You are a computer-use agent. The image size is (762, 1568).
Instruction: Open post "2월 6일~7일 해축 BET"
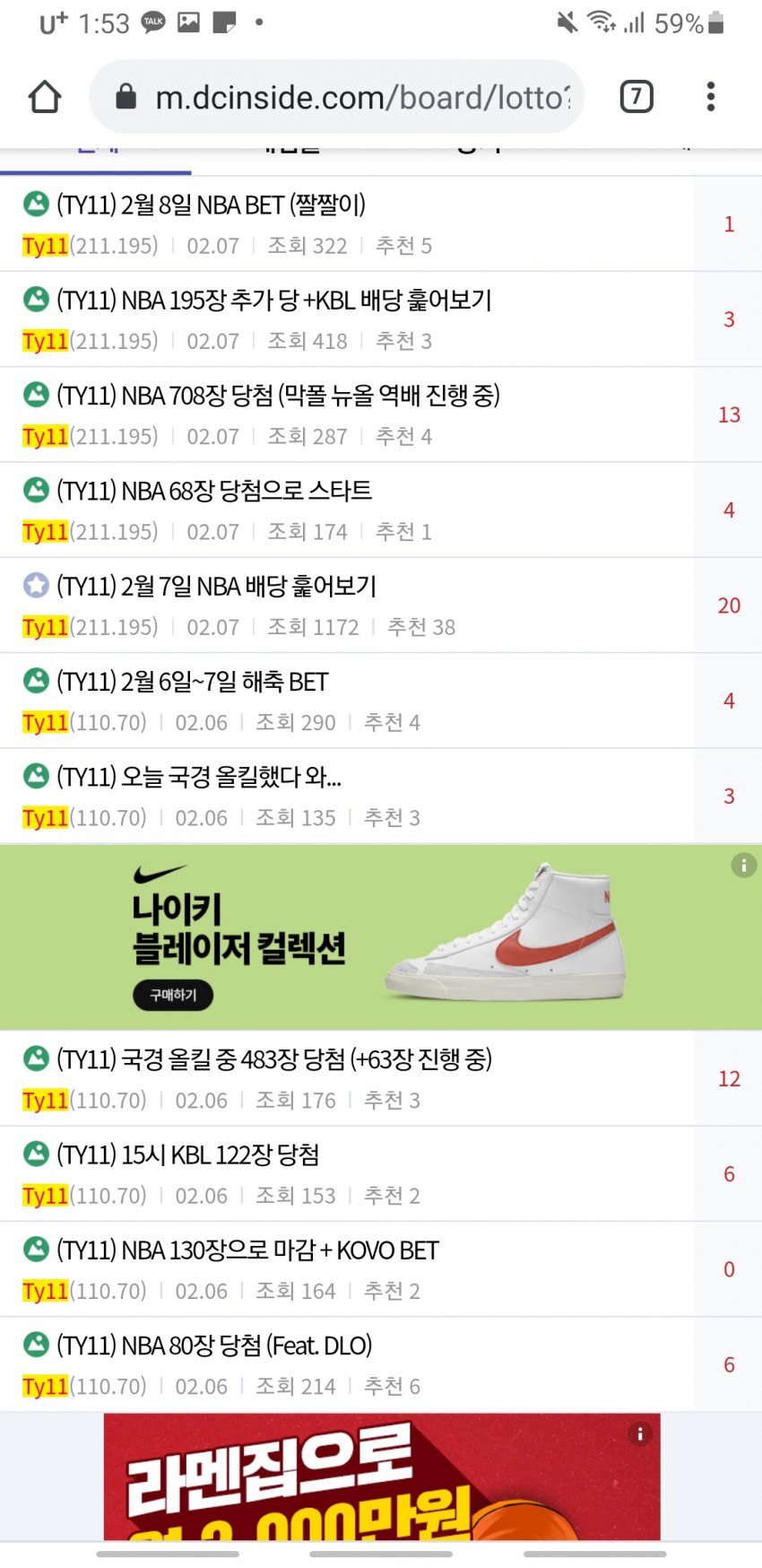tap(192, 682)
